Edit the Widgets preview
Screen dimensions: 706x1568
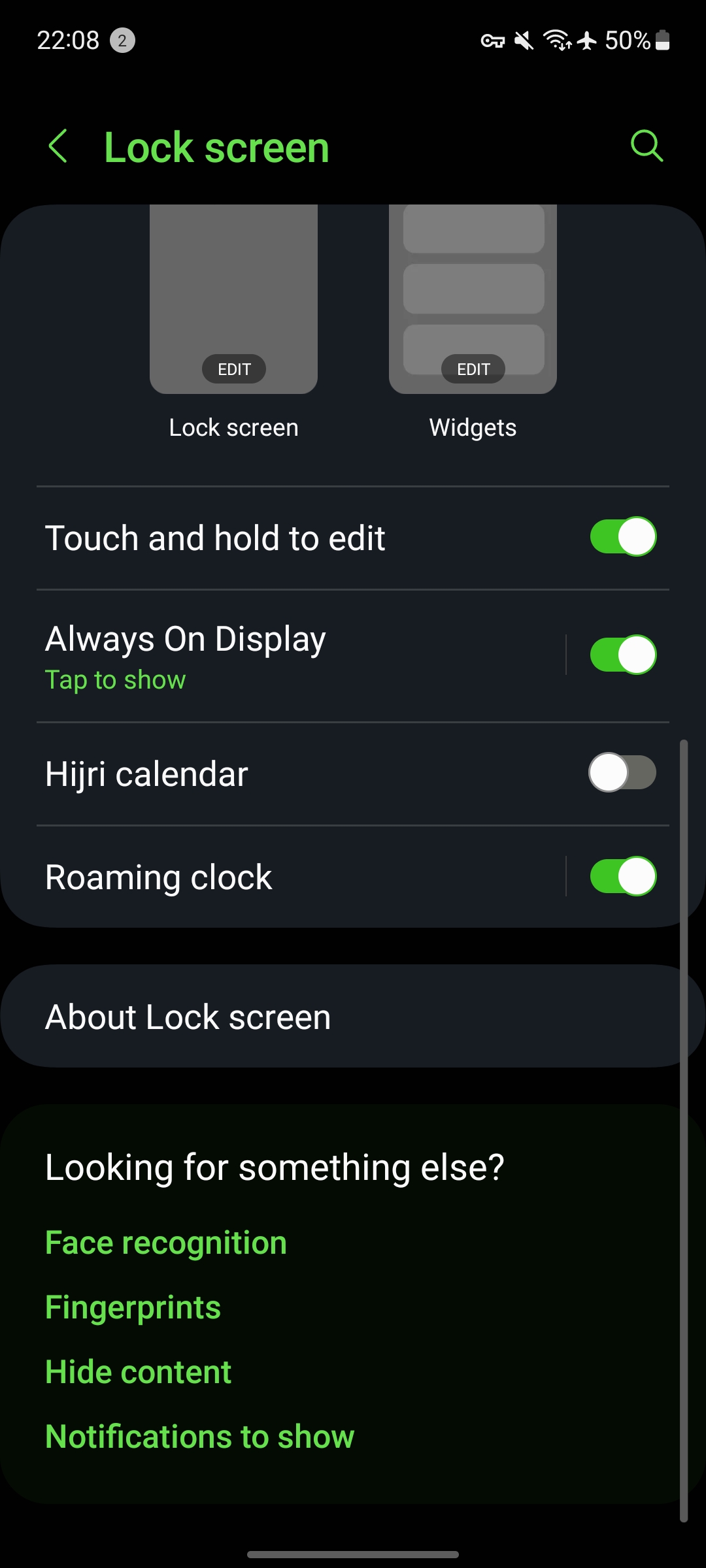473,369
